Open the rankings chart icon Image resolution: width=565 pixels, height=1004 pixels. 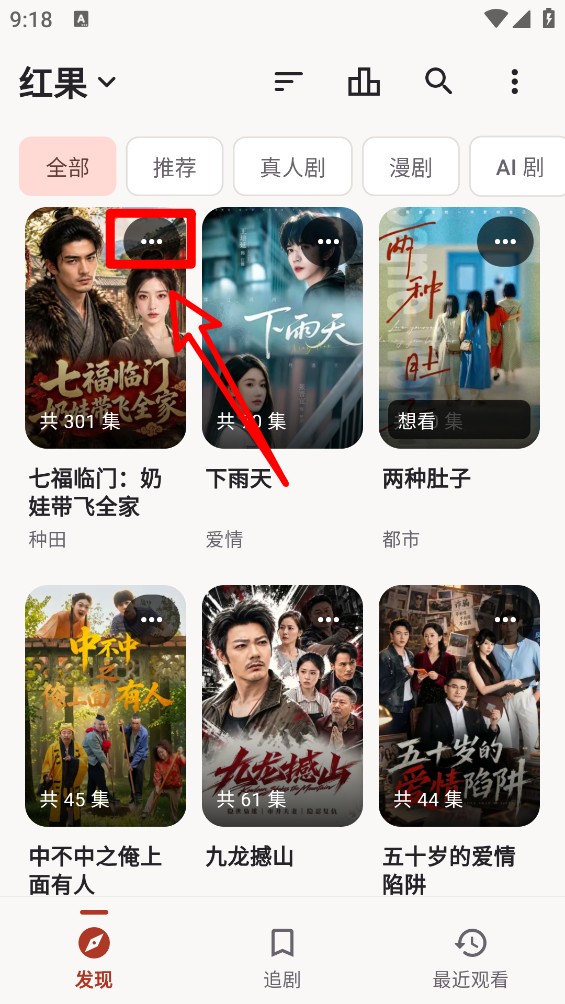click(364, 81)
